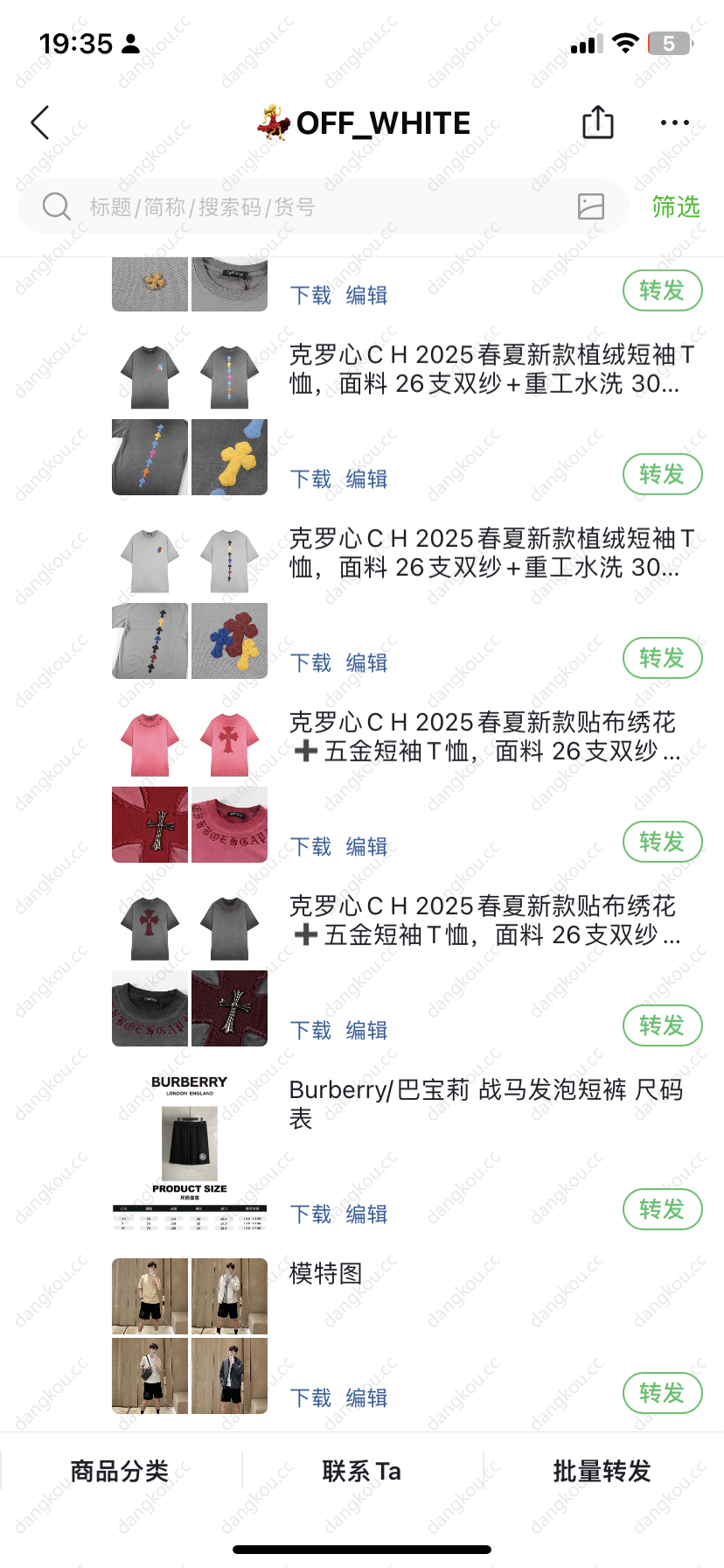Tap the share icon in the header
Viewport: 724px width, 1568px height.
(598, 122)
